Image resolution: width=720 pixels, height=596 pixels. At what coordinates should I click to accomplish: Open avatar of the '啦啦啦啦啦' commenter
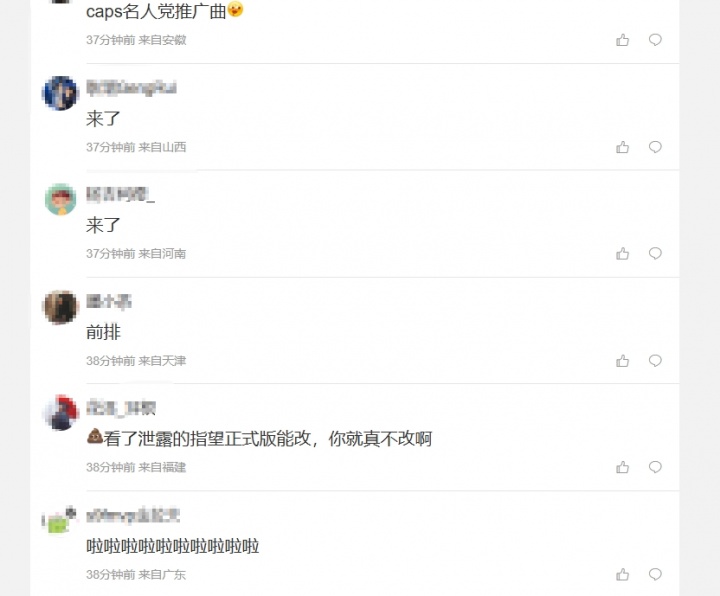tap(60, 520)
